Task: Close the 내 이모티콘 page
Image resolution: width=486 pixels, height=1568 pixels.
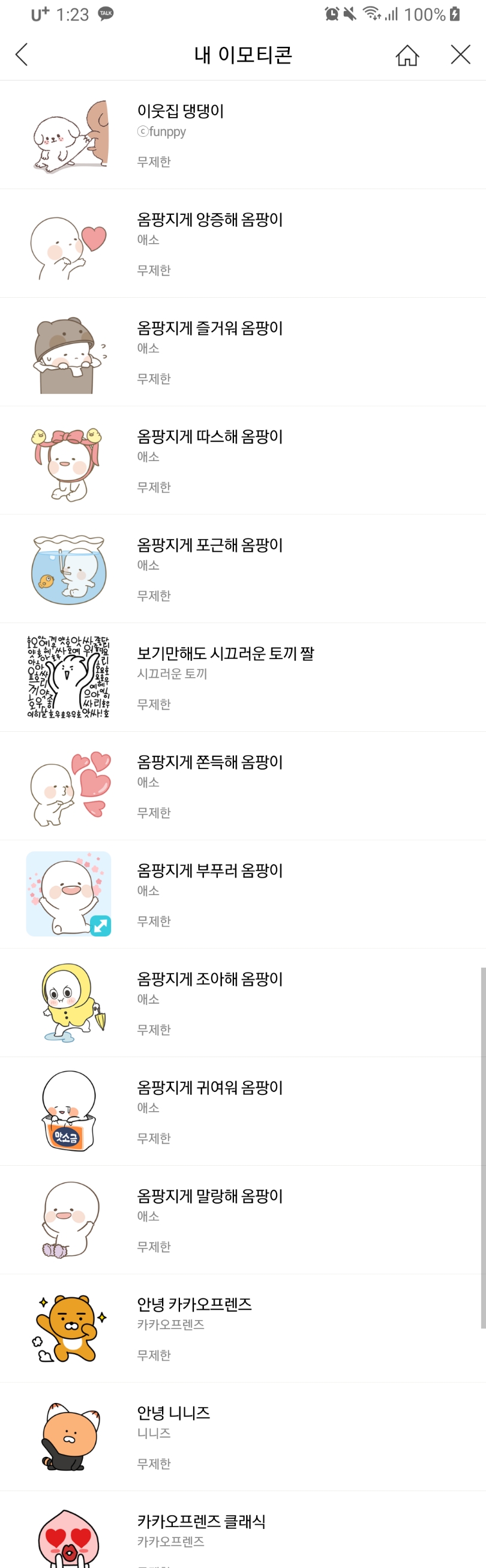Action: tap(460, 55)
